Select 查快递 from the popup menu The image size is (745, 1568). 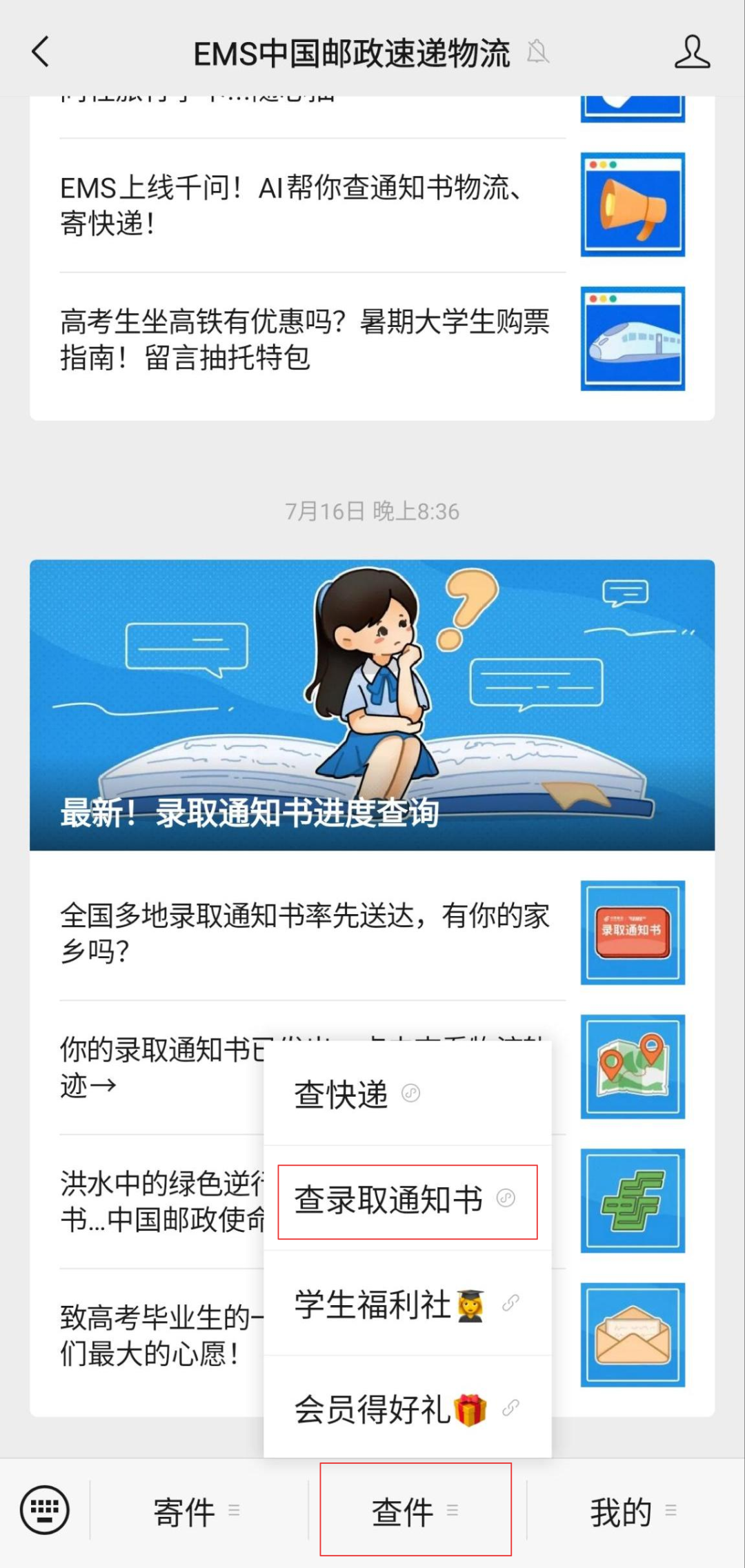click(408, 1094)
